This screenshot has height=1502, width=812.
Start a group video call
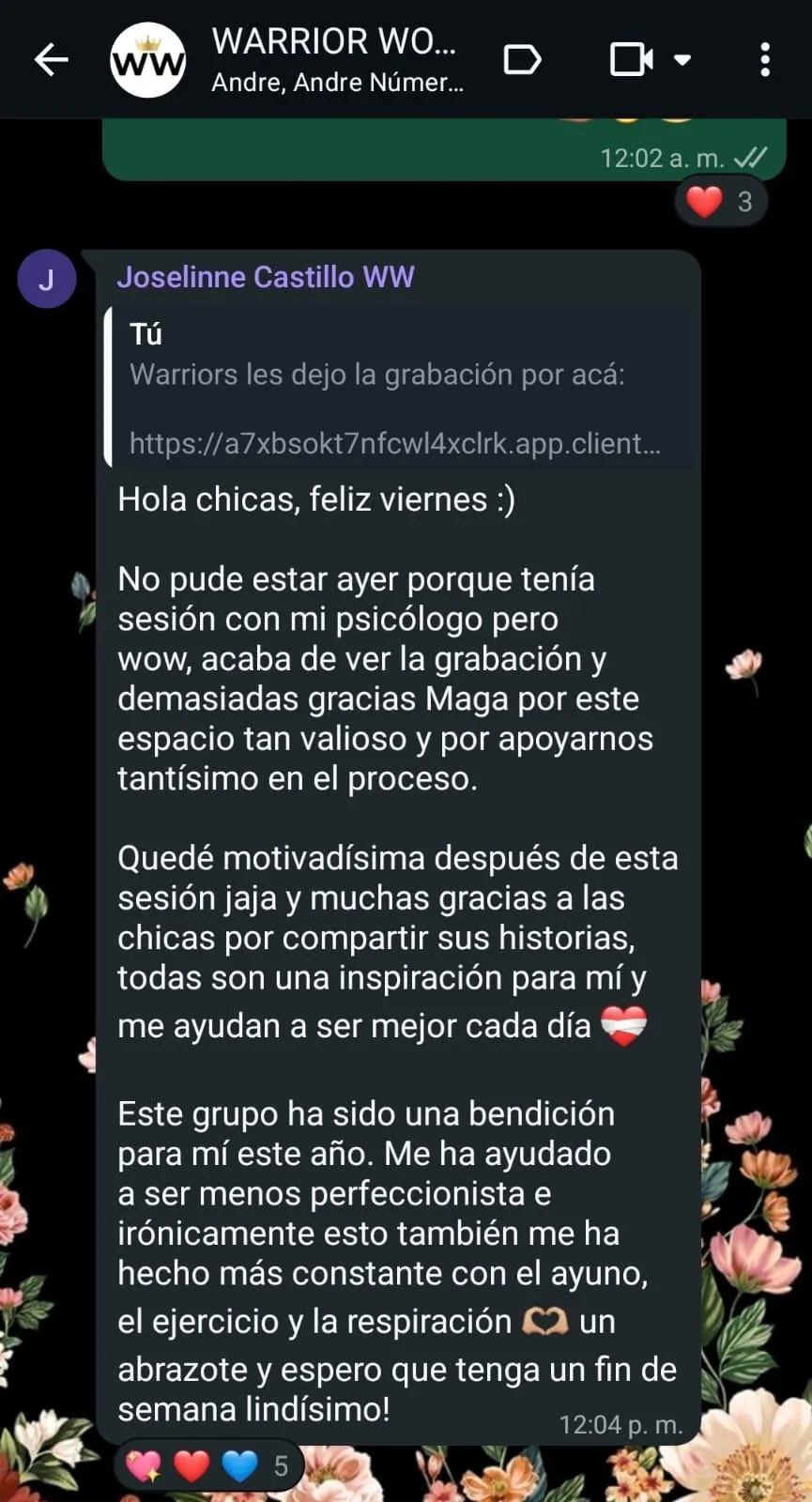pyautogui.click(x=633, y=61)
